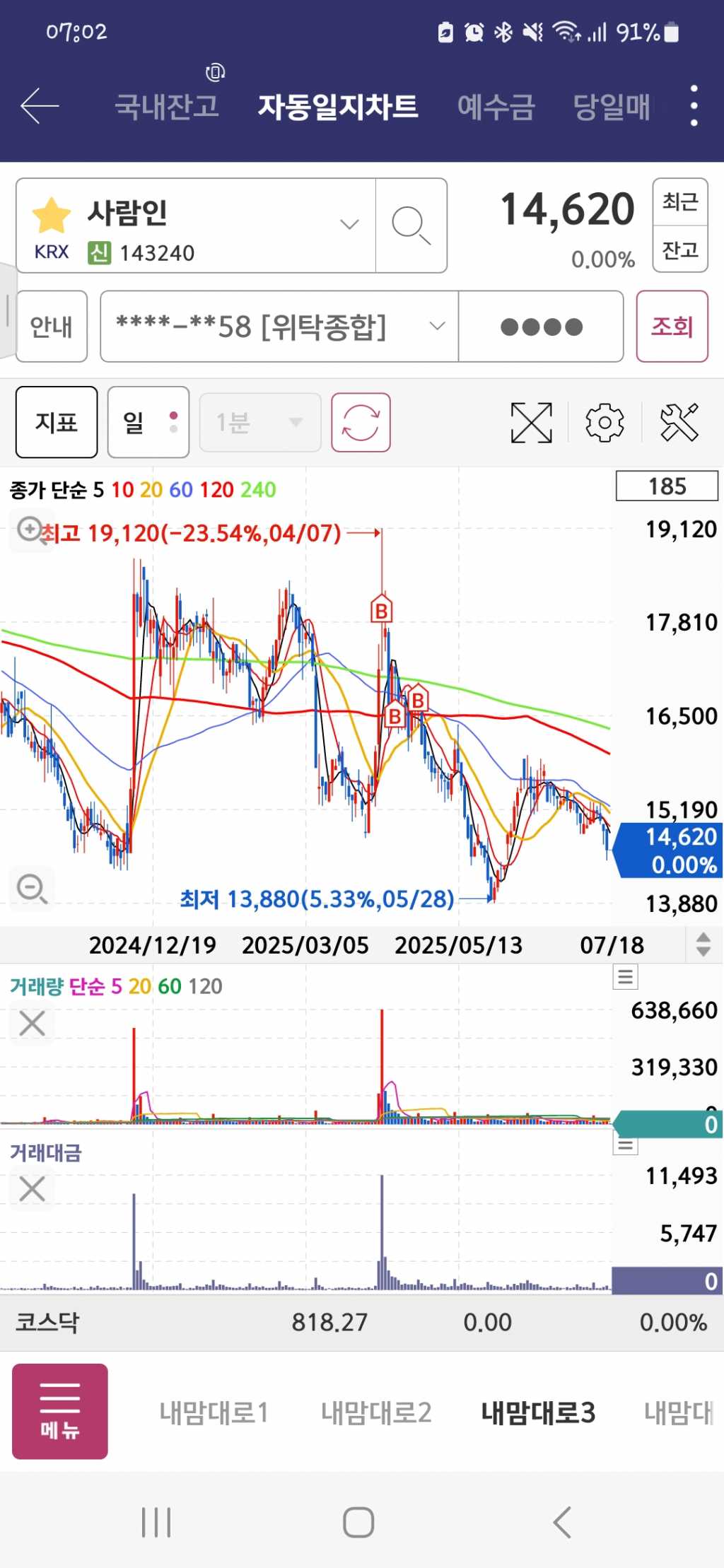This screenshot has height=1568, width=724.
Task: Search for a stock with magnifier icon
Action: [411, 226]
